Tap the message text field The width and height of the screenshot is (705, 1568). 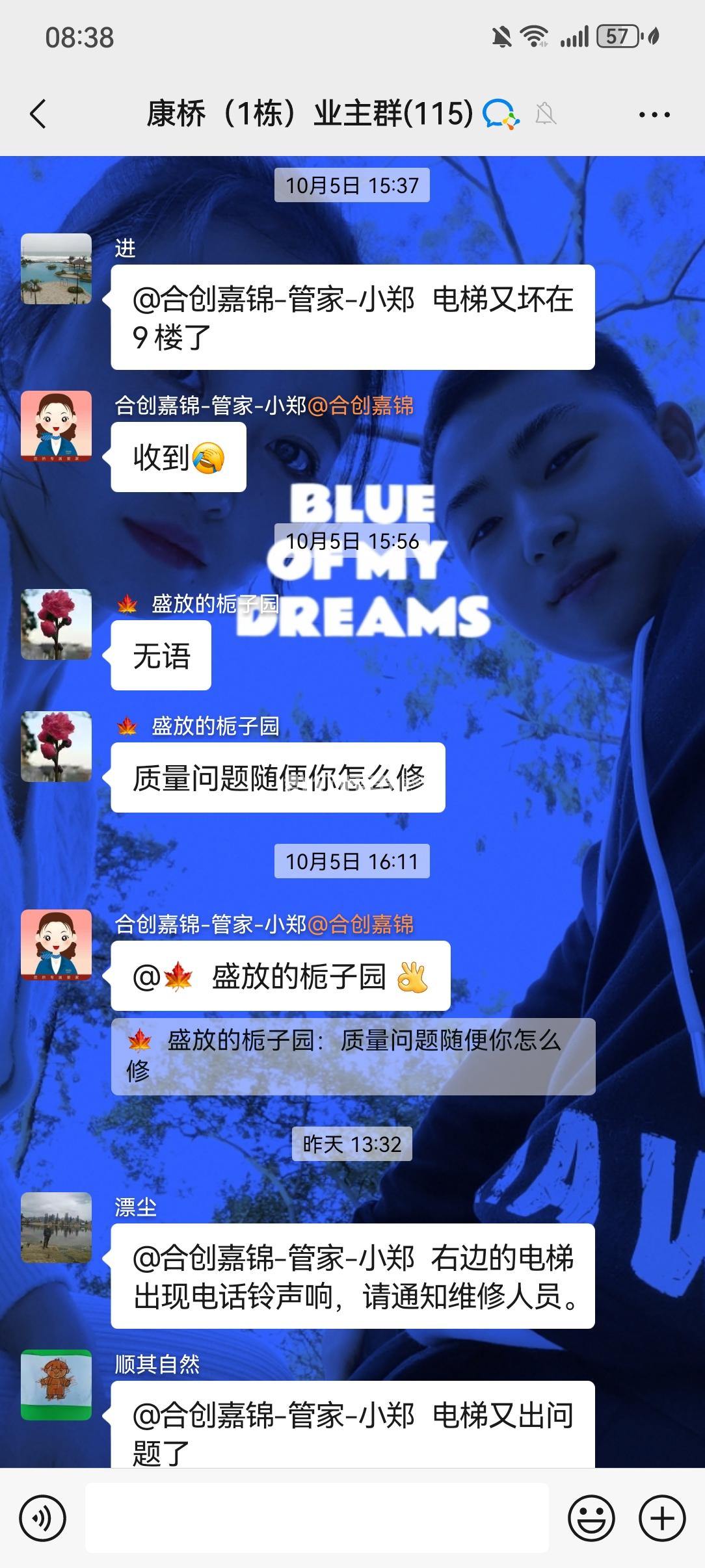[x=317, y=1519]
